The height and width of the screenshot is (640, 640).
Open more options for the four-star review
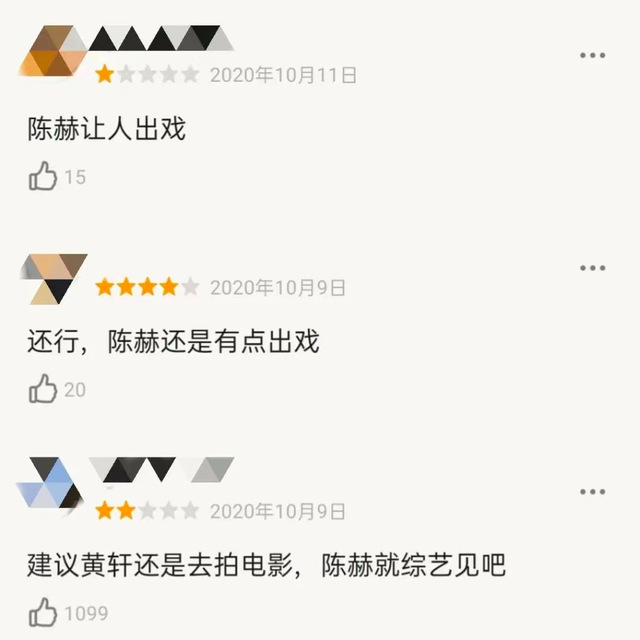pyautogui.click(x=592, y=268)
